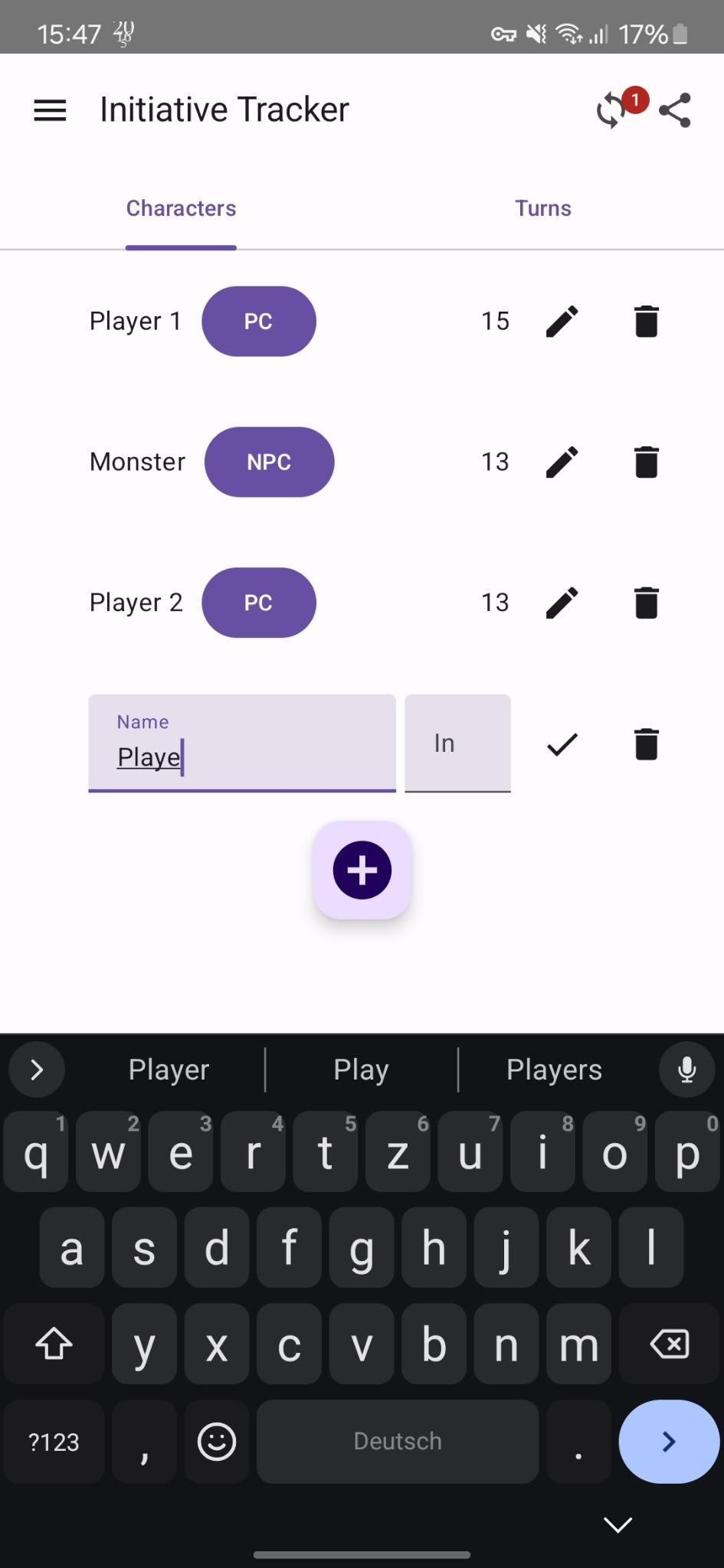Discard the new character row
The height and width of the screenshot is (1568, 724).
point(646,743)
